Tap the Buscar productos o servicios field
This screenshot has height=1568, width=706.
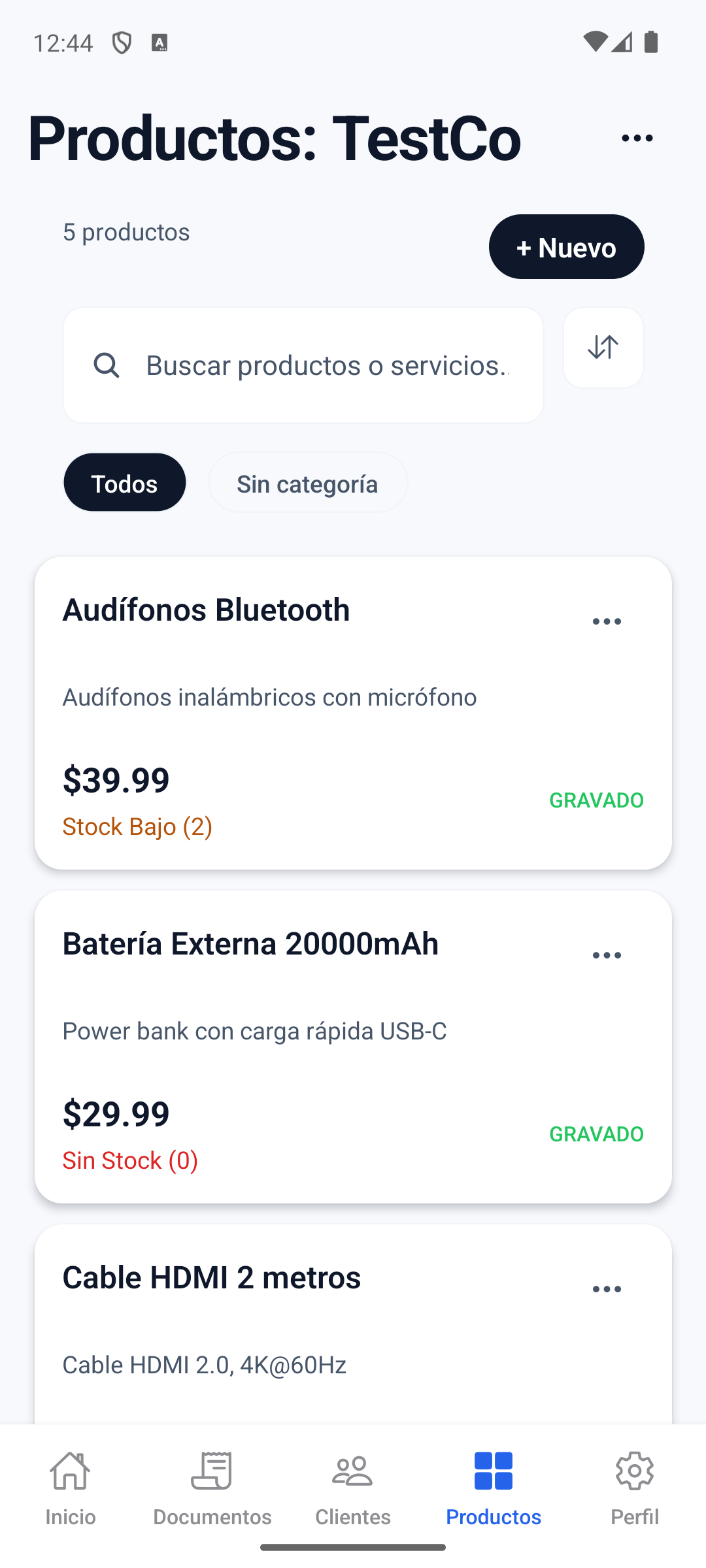303,365
